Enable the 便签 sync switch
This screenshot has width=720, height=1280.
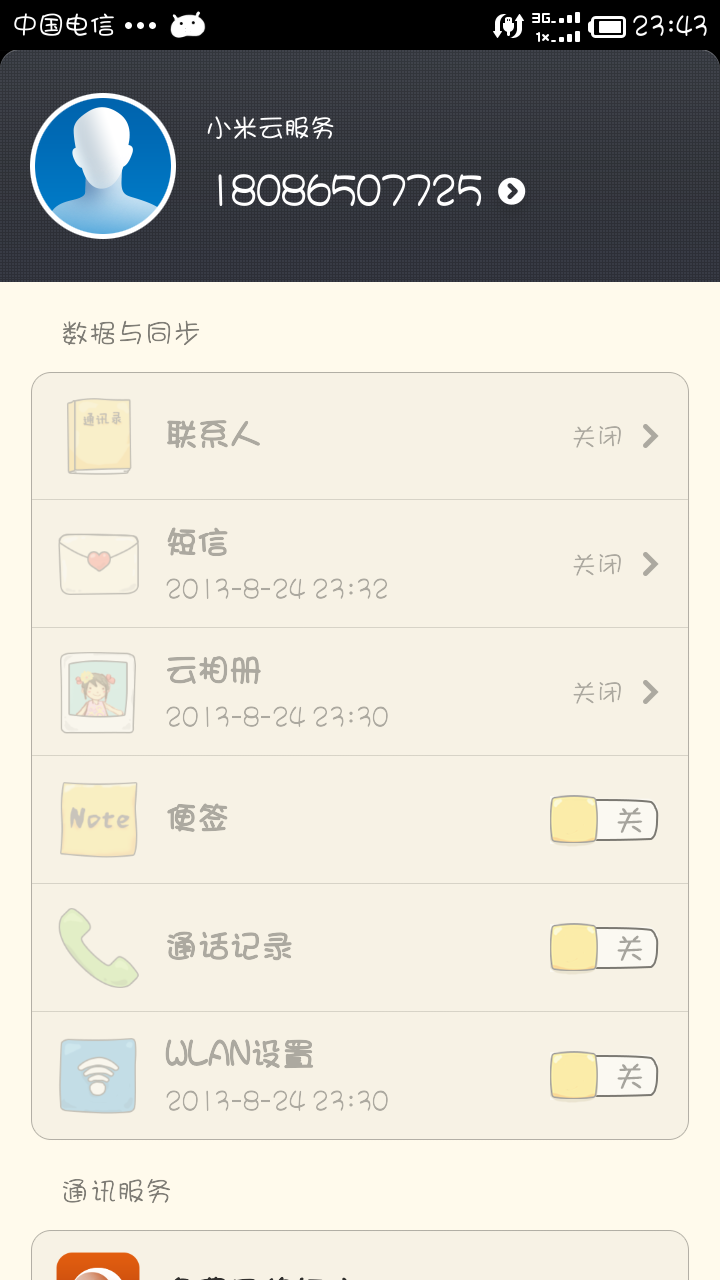603,819
